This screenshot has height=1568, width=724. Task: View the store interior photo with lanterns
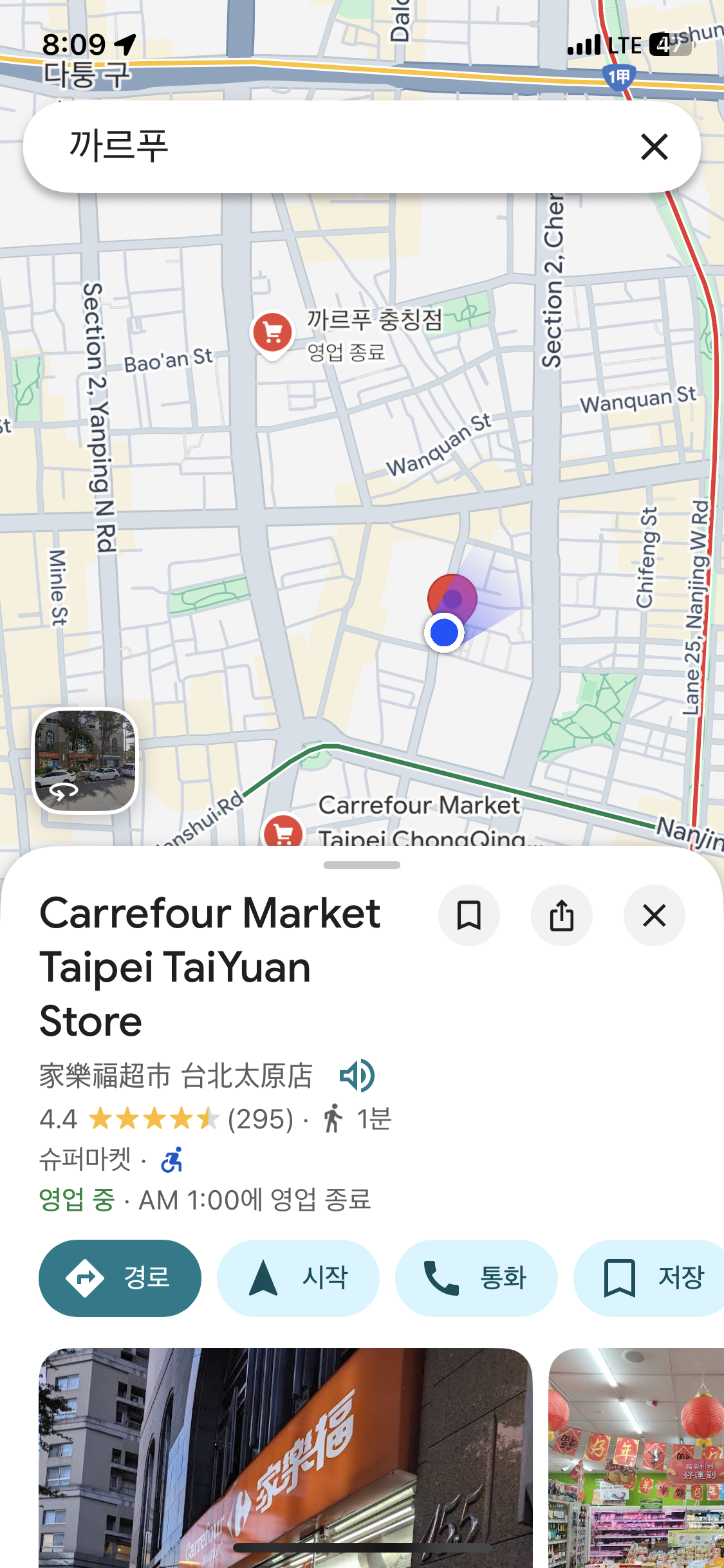point(636,1455)
